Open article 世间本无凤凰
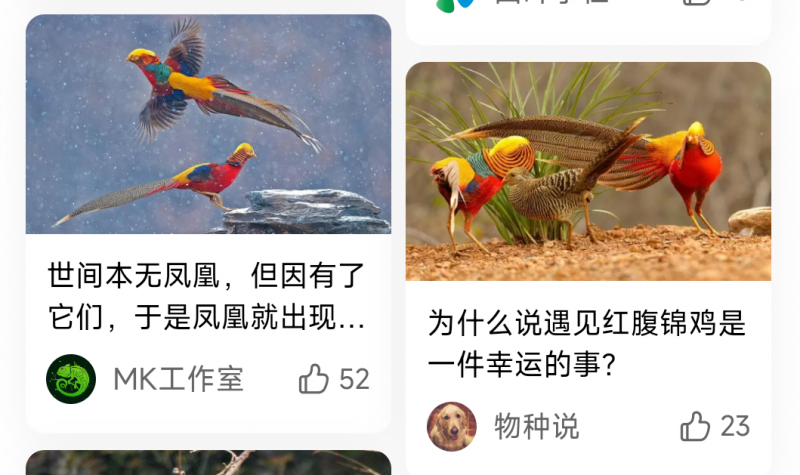800x475 pixels. pyautogui.click(x=207, y=297)
